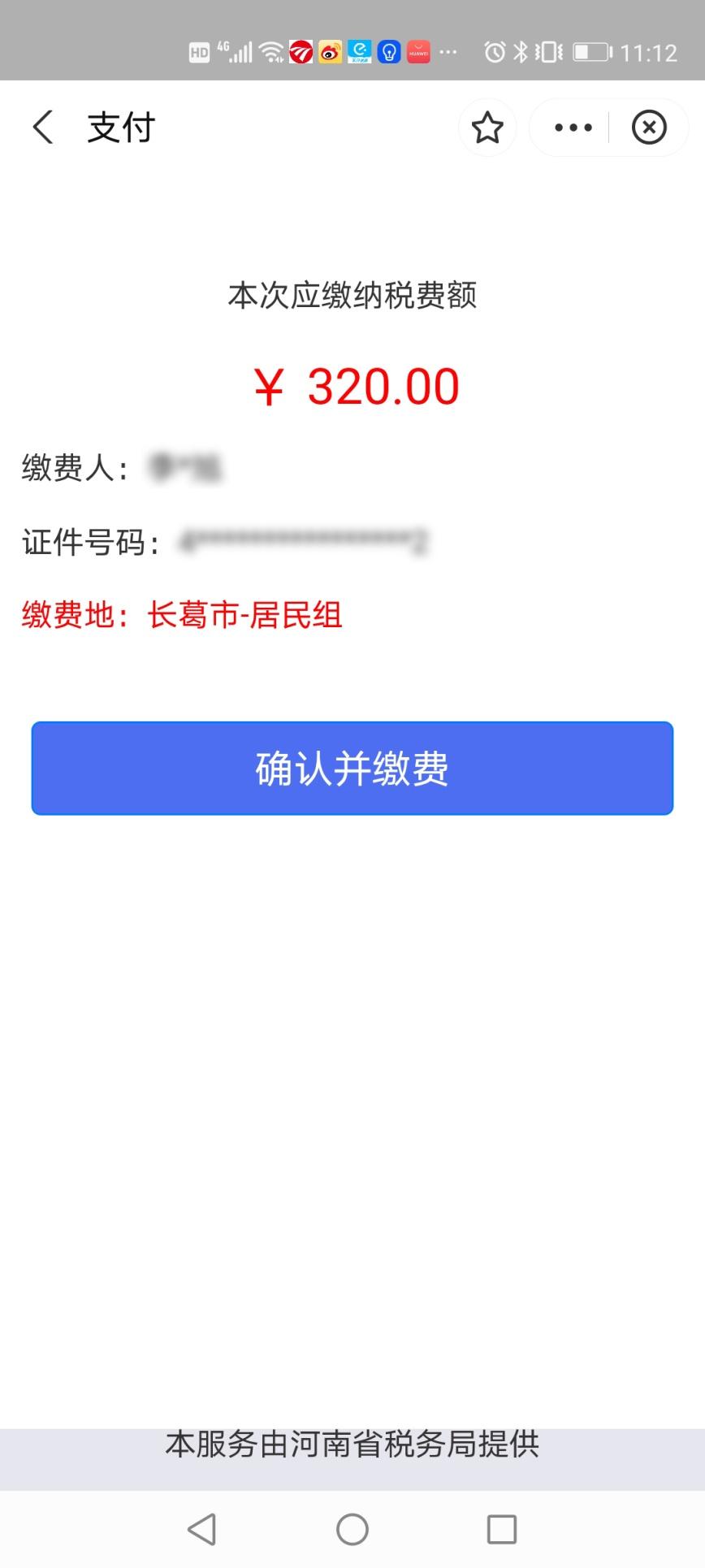This screenshot has width=705, height=1568.
Task: Toggle the star to favorite this page
Action: pyautogui.click(x=487, y=128)
